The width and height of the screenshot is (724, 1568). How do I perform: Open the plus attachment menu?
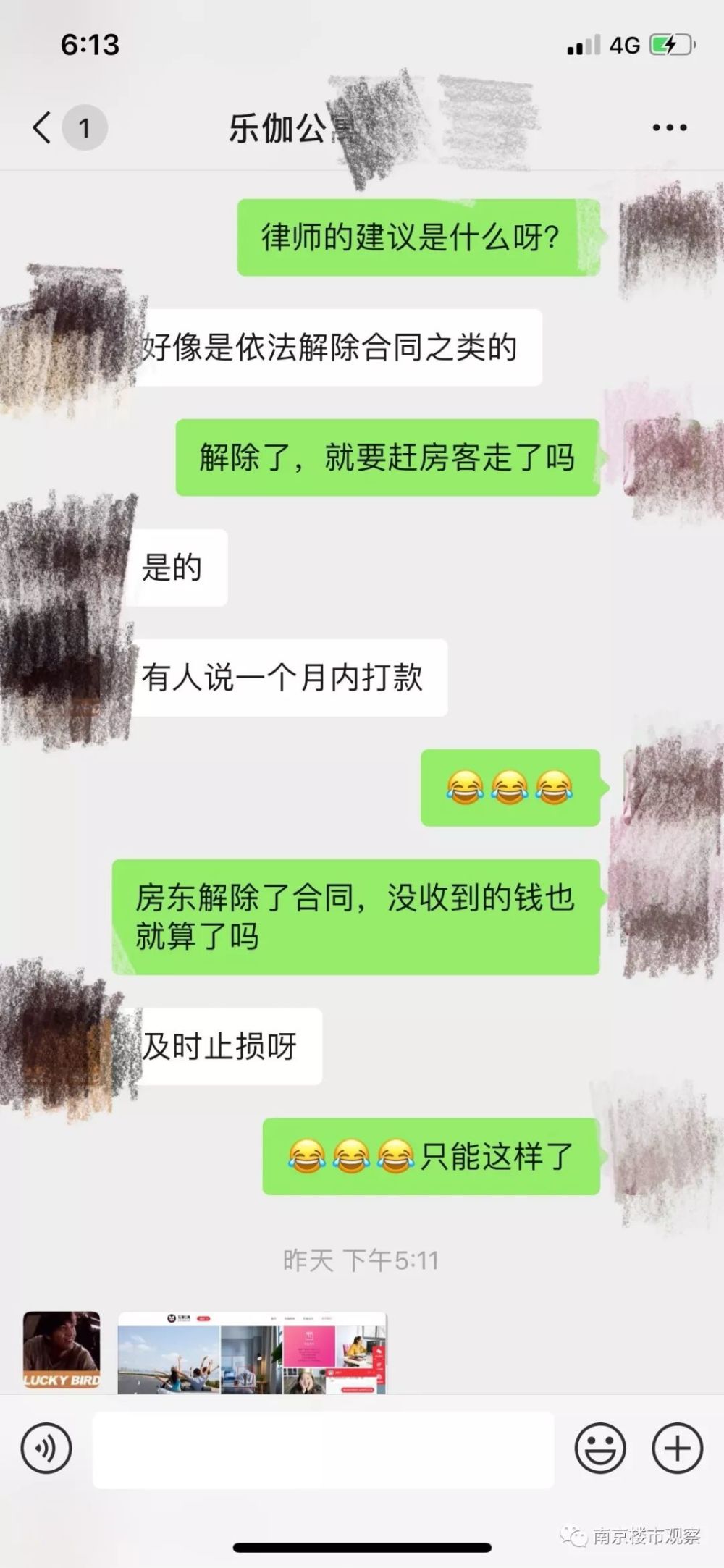[677, 1449]
